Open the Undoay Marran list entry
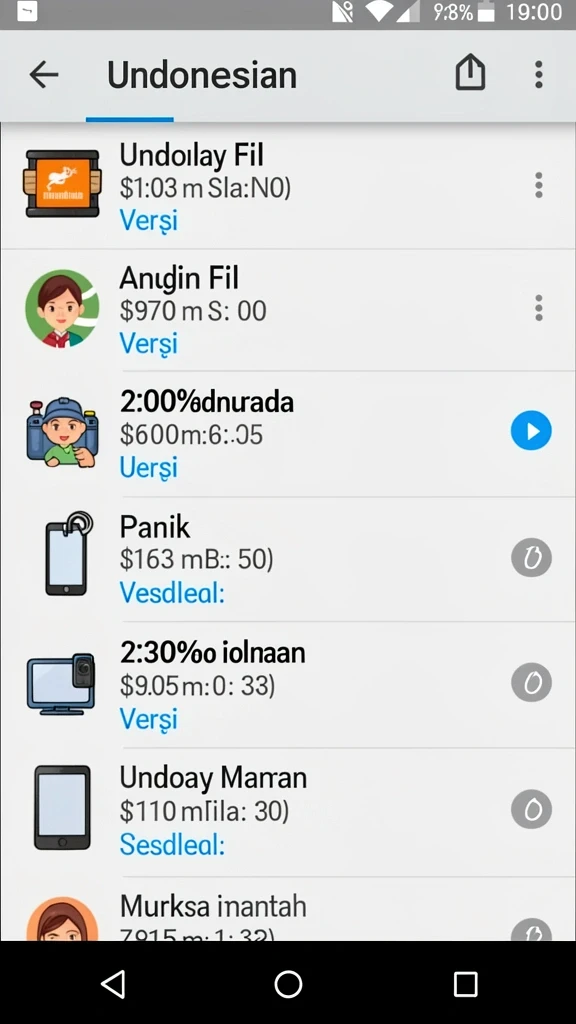Screen dimensions: 576x1024 click(288, 812)
